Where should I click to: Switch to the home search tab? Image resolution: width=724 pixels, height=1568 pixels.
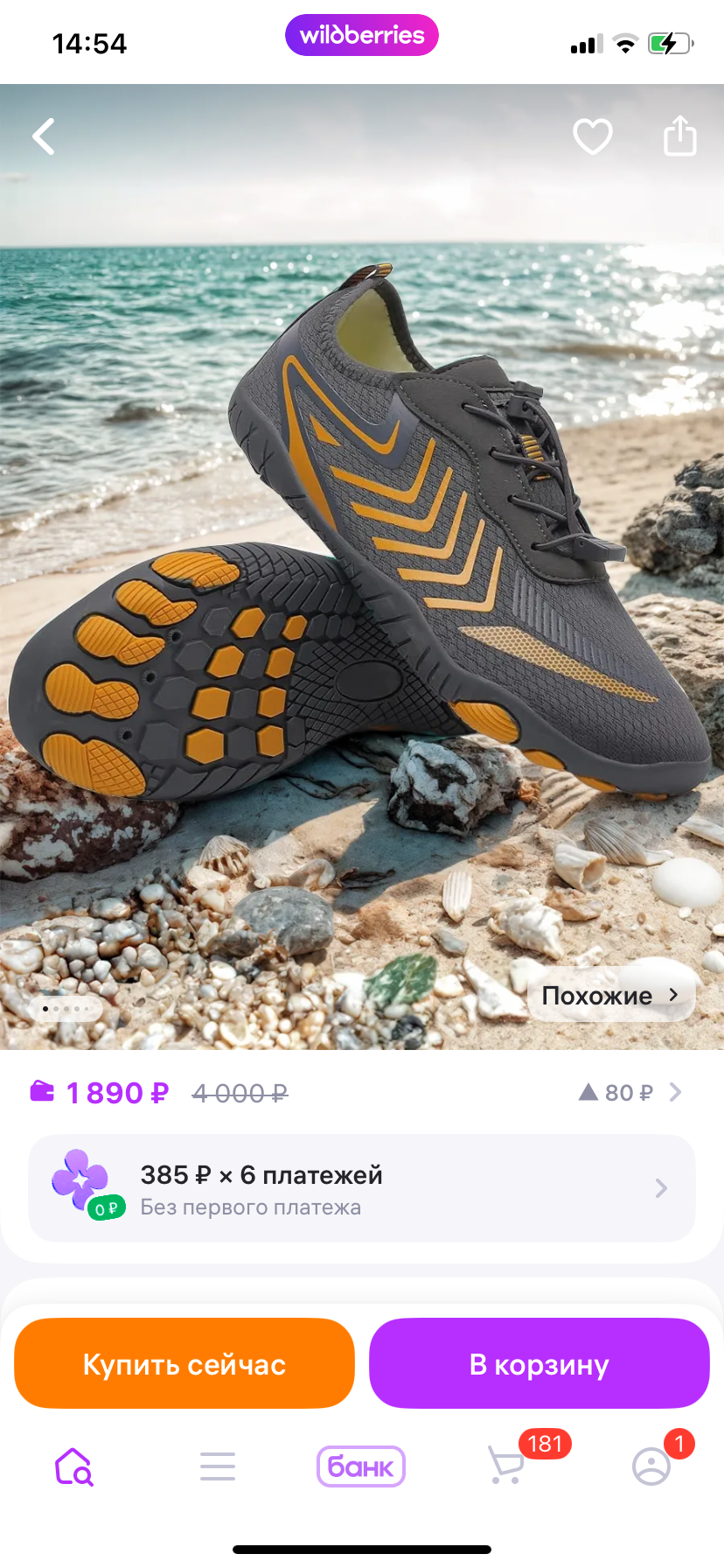(x=74, y=1466)
